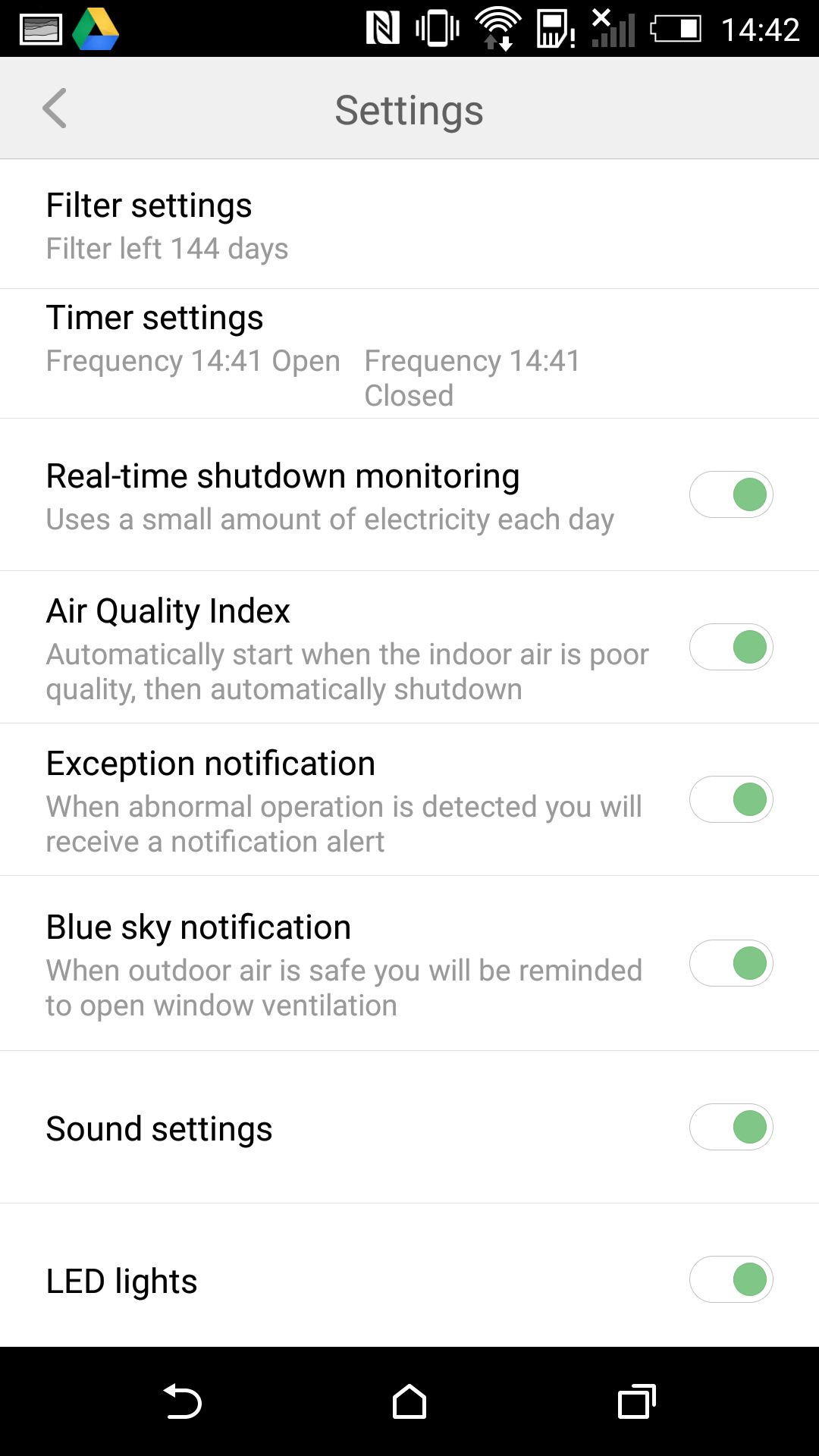Turn off the Air Quality Index switch
Screen dimensions: 819x1456
tap(731, 647)
